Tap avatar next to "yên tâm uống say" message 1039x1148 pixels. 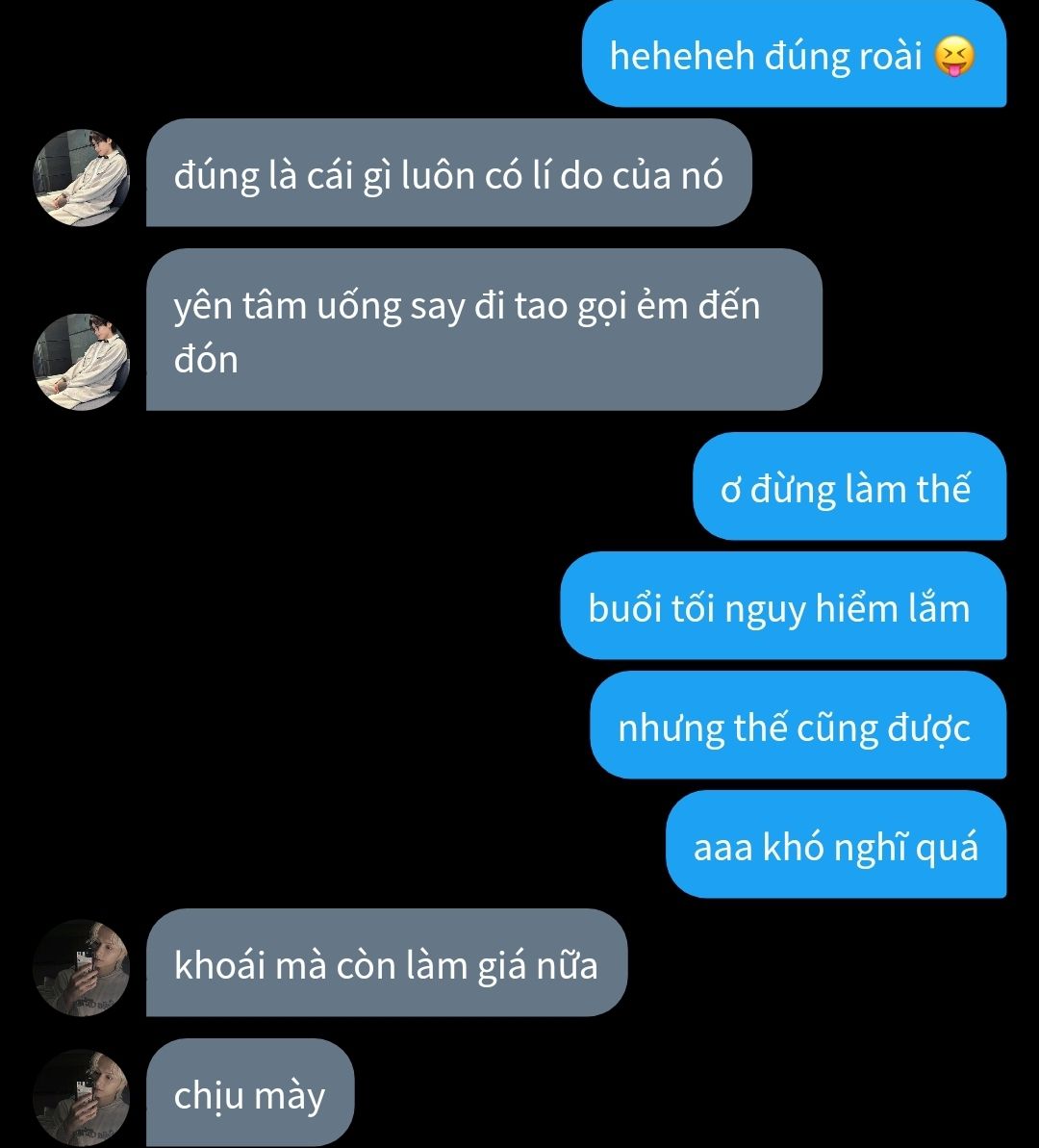point(82,361)
